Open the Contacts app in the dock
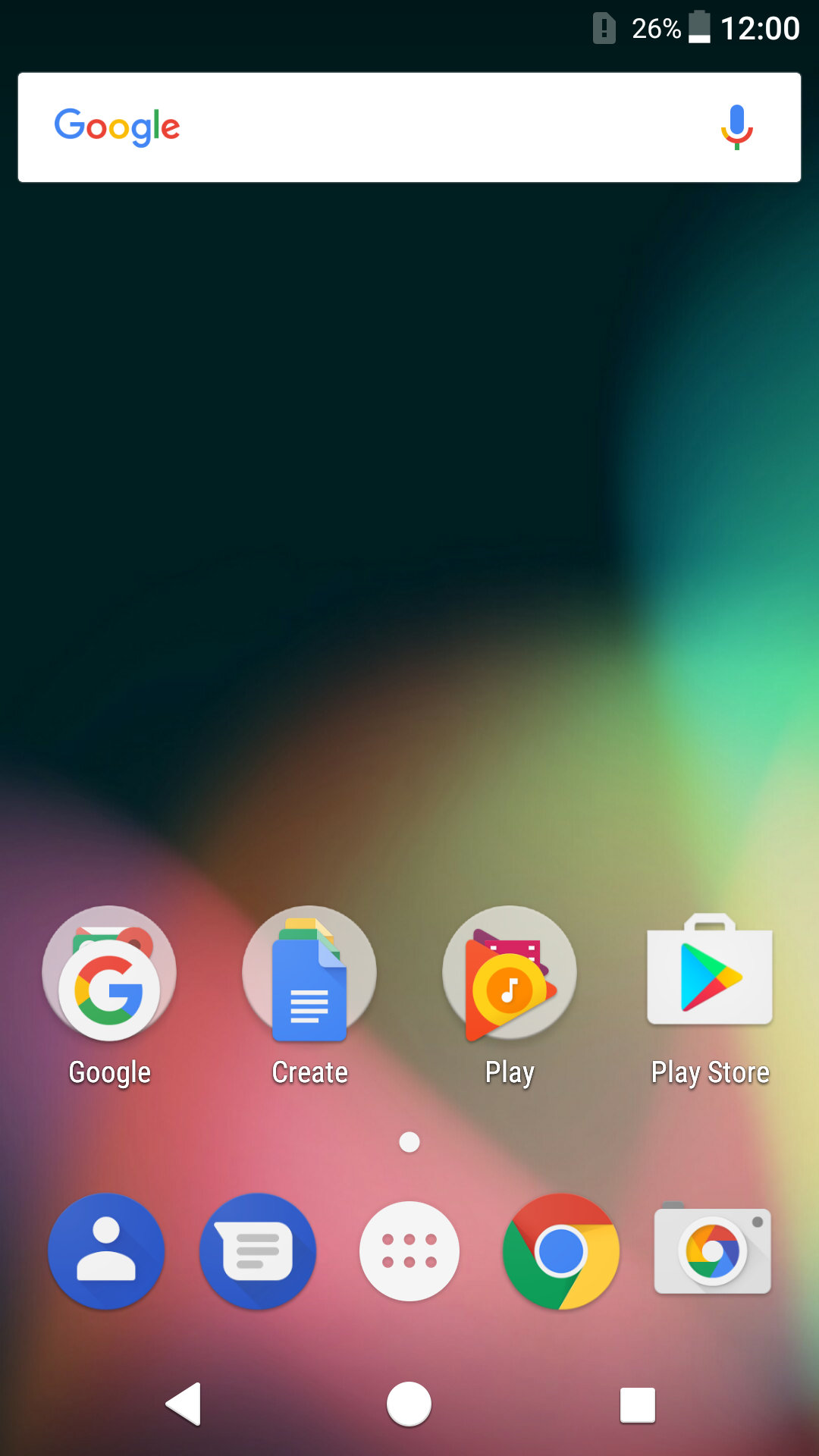 pos(106,1251)
